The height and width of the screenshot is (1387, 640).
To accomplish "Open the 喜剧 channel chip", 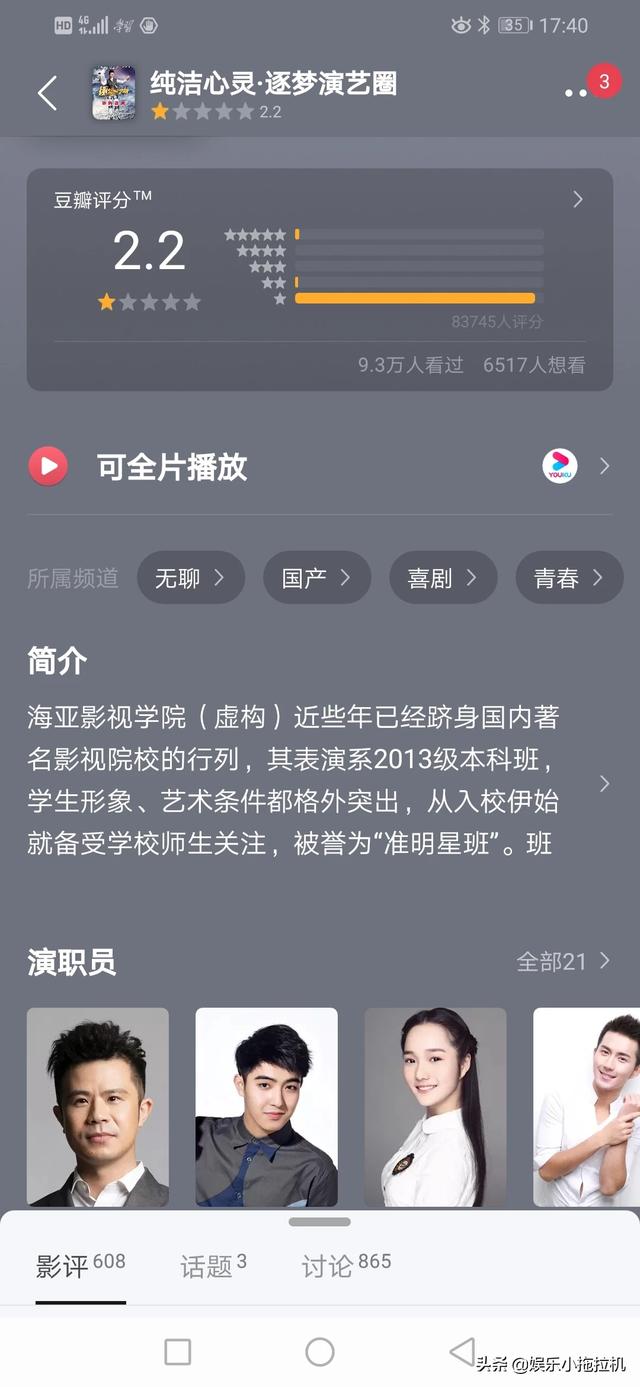I will coord(442,577).
